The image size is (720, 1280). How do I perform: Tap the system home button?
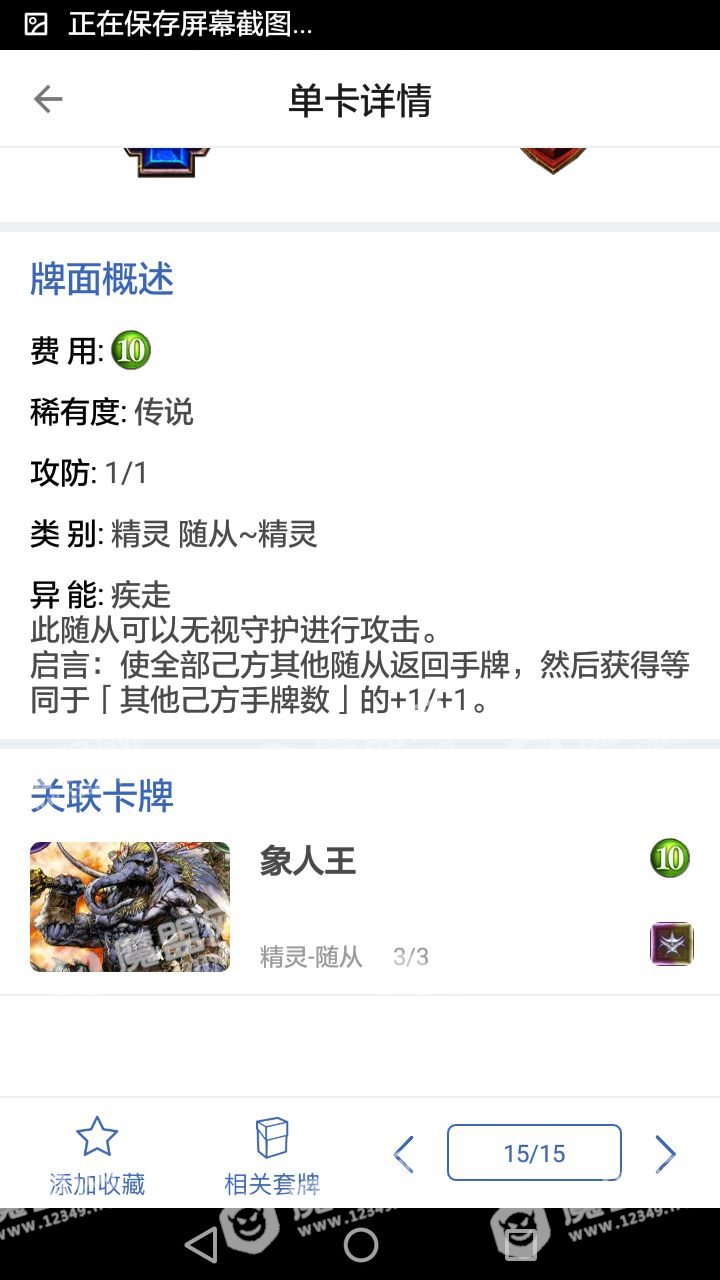point(360,1245)
